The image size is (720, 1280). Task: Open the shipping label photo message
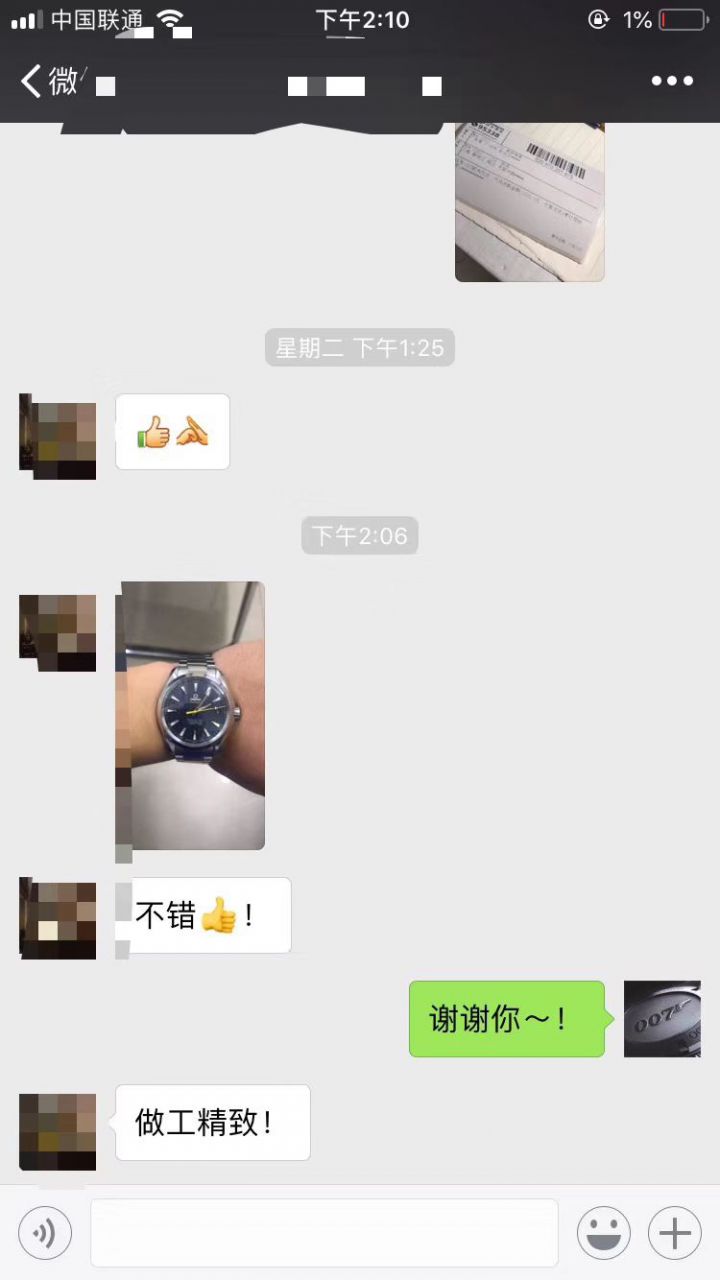click(530, 200)
